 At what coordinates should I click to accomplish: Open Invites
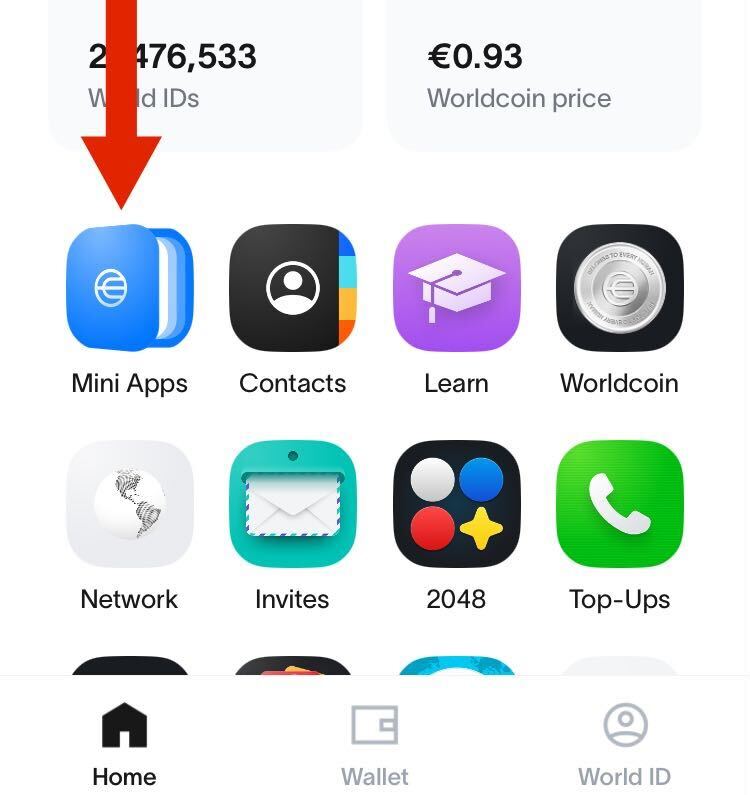click(292, 504)
